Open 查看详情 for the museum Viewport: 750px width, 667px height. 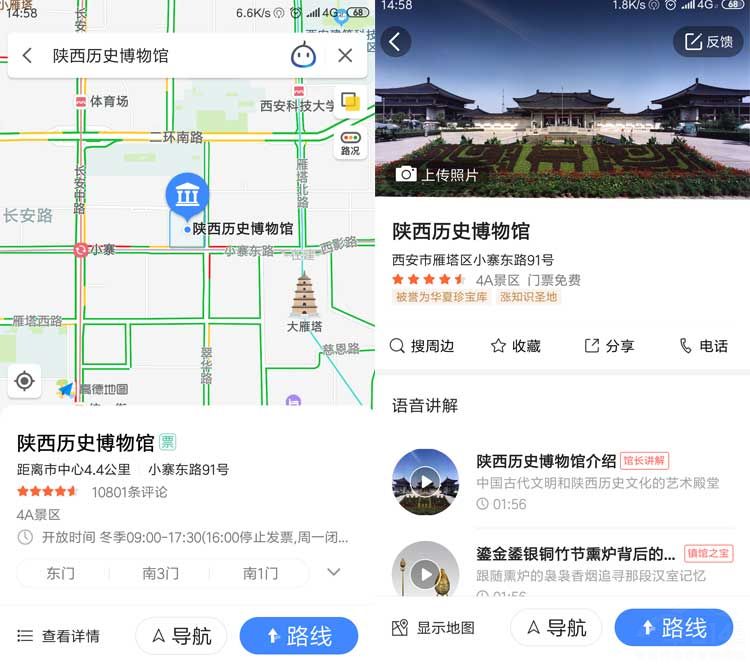coord(58,636)
